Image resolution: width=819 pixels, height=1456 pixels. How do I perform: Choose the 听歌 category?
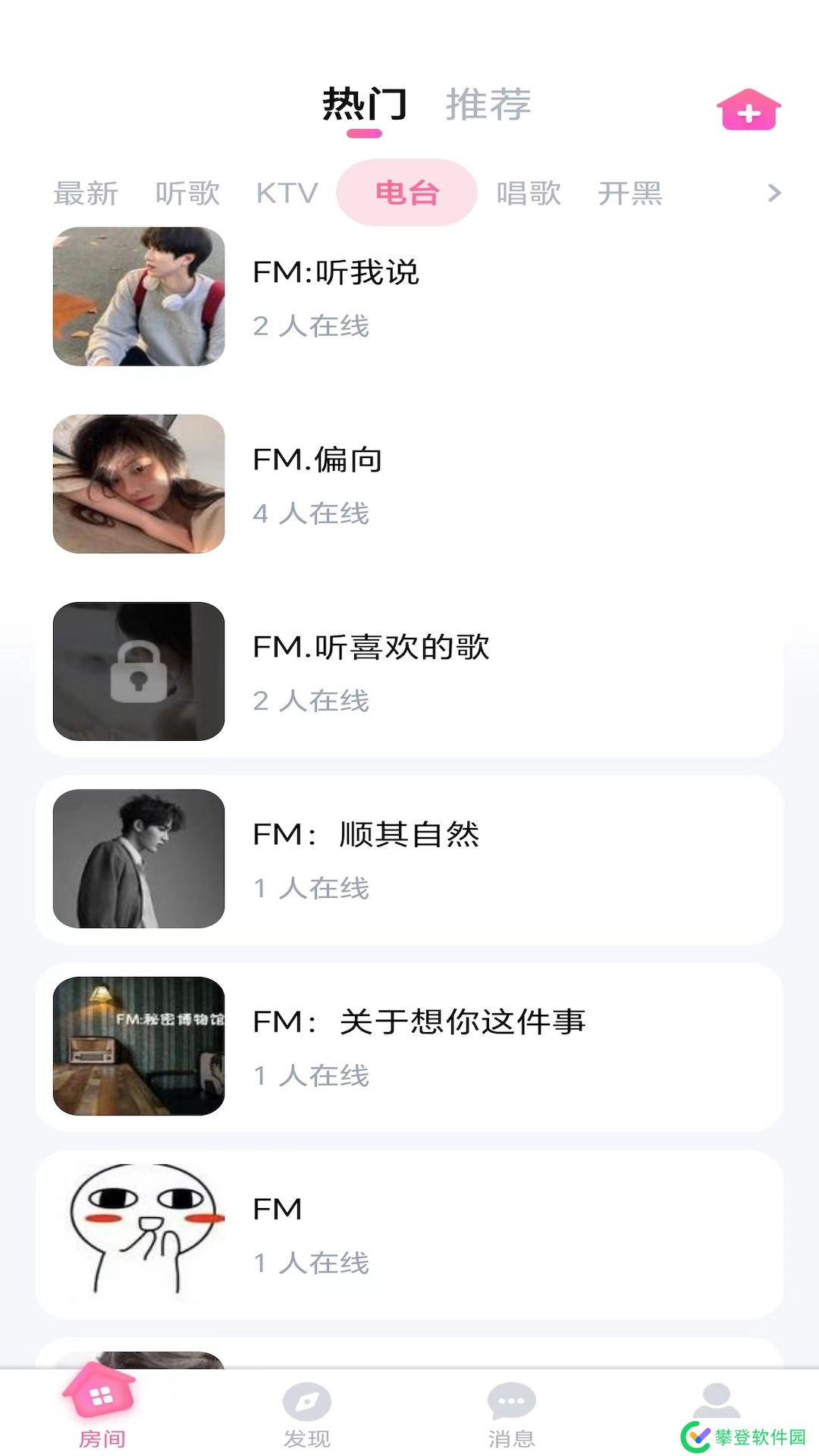click(x=187, y=193)
